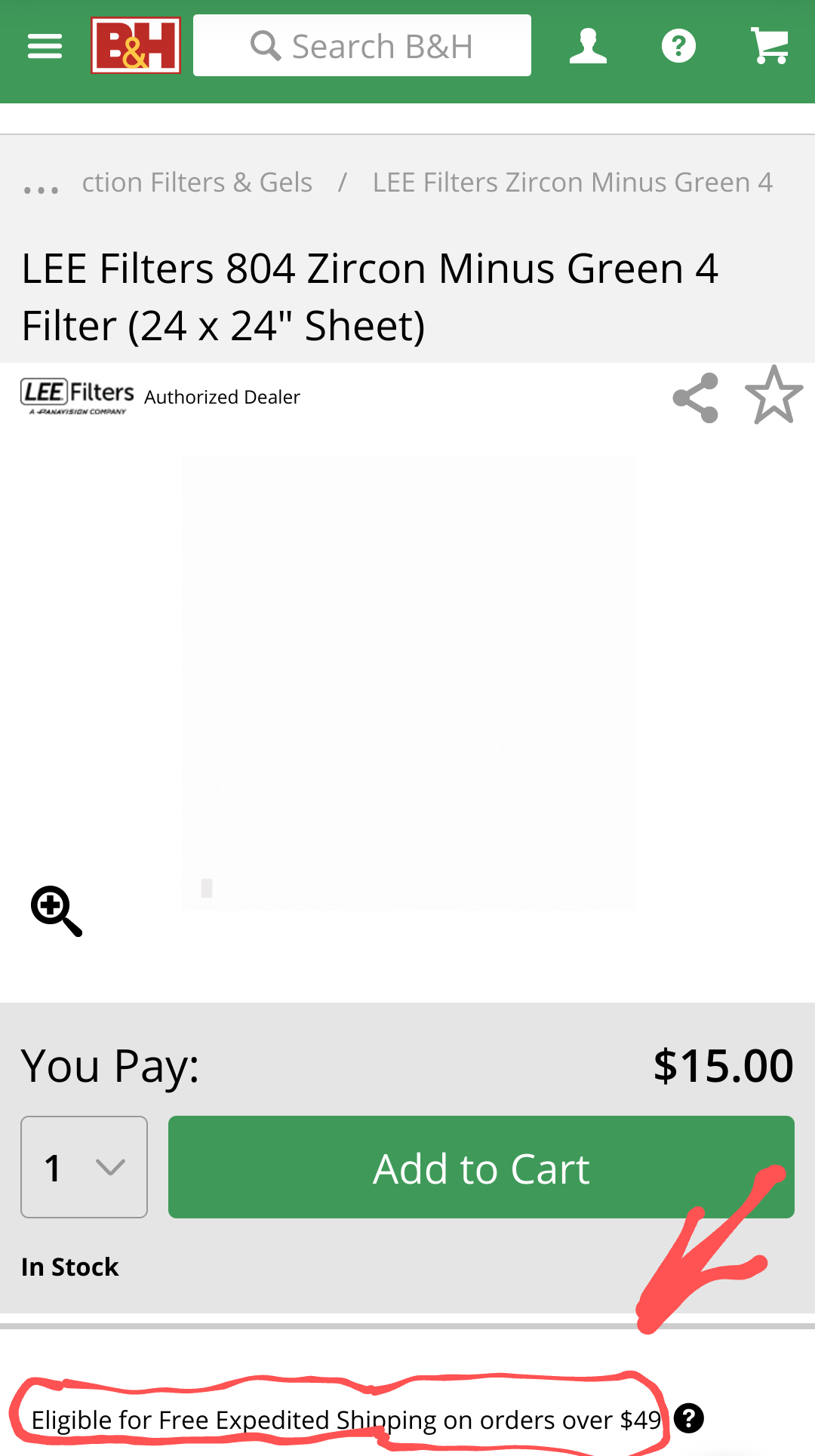
Task: Open the help question mark in header
Action: (678, 46)
